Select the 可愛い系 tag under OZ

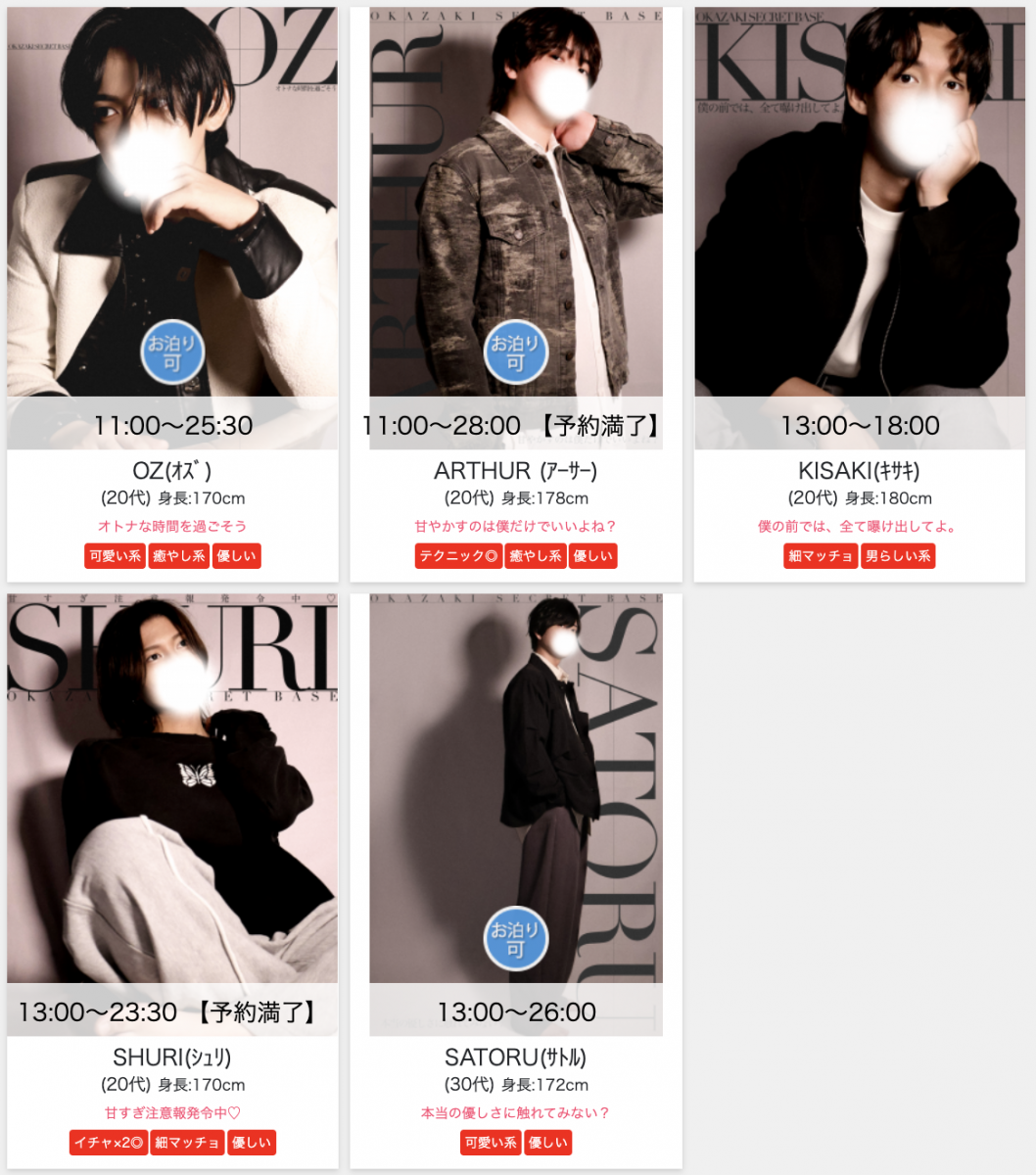click(x=116, y=556)
